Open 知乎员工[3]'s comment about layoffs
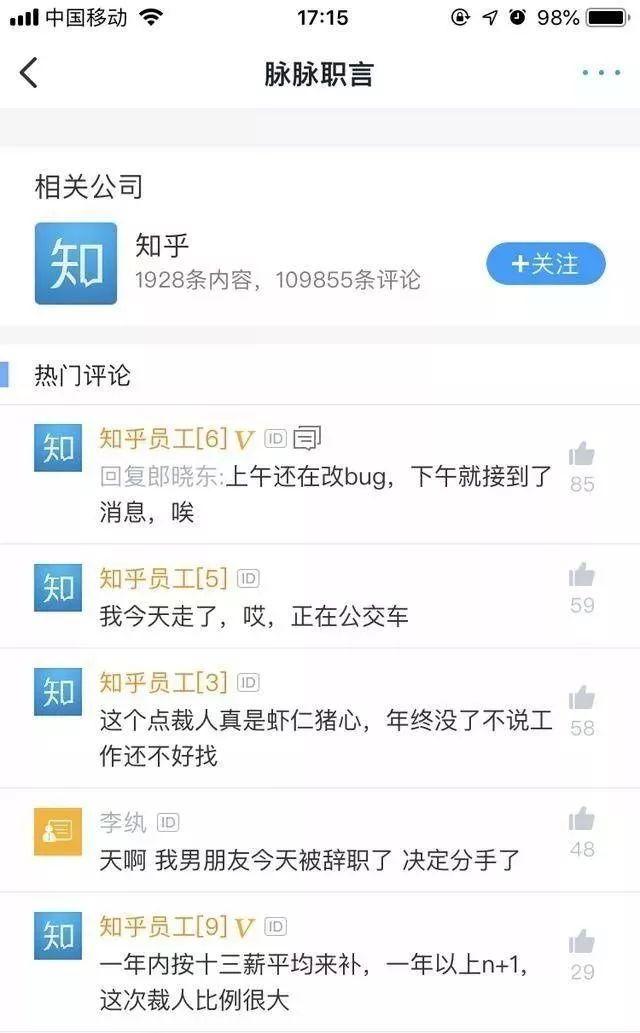The height and width of the screenshot is (1033, 640). tap(326, 737)
